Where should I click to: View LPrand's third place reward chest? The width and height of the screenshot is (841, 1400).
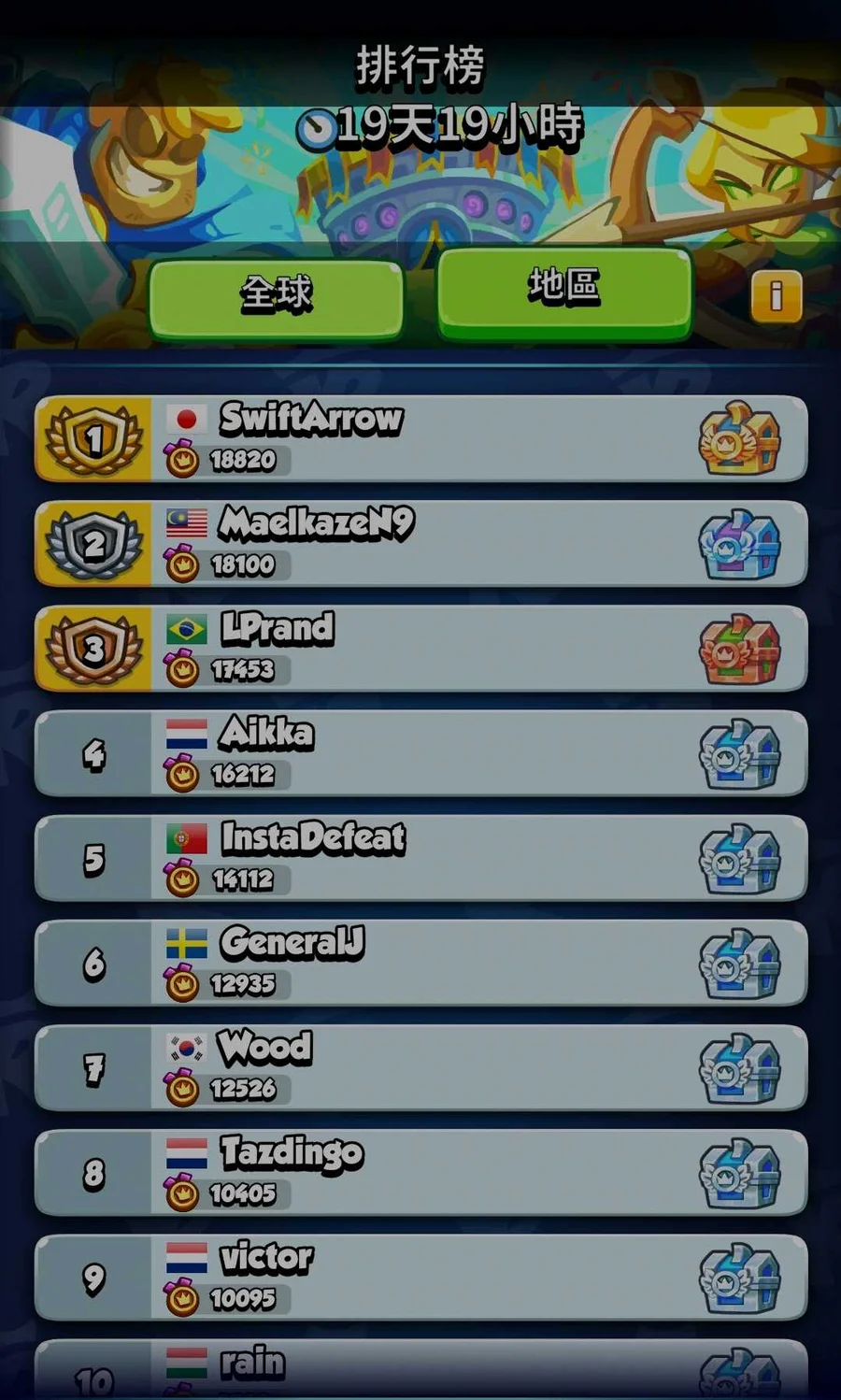point(739,648)
